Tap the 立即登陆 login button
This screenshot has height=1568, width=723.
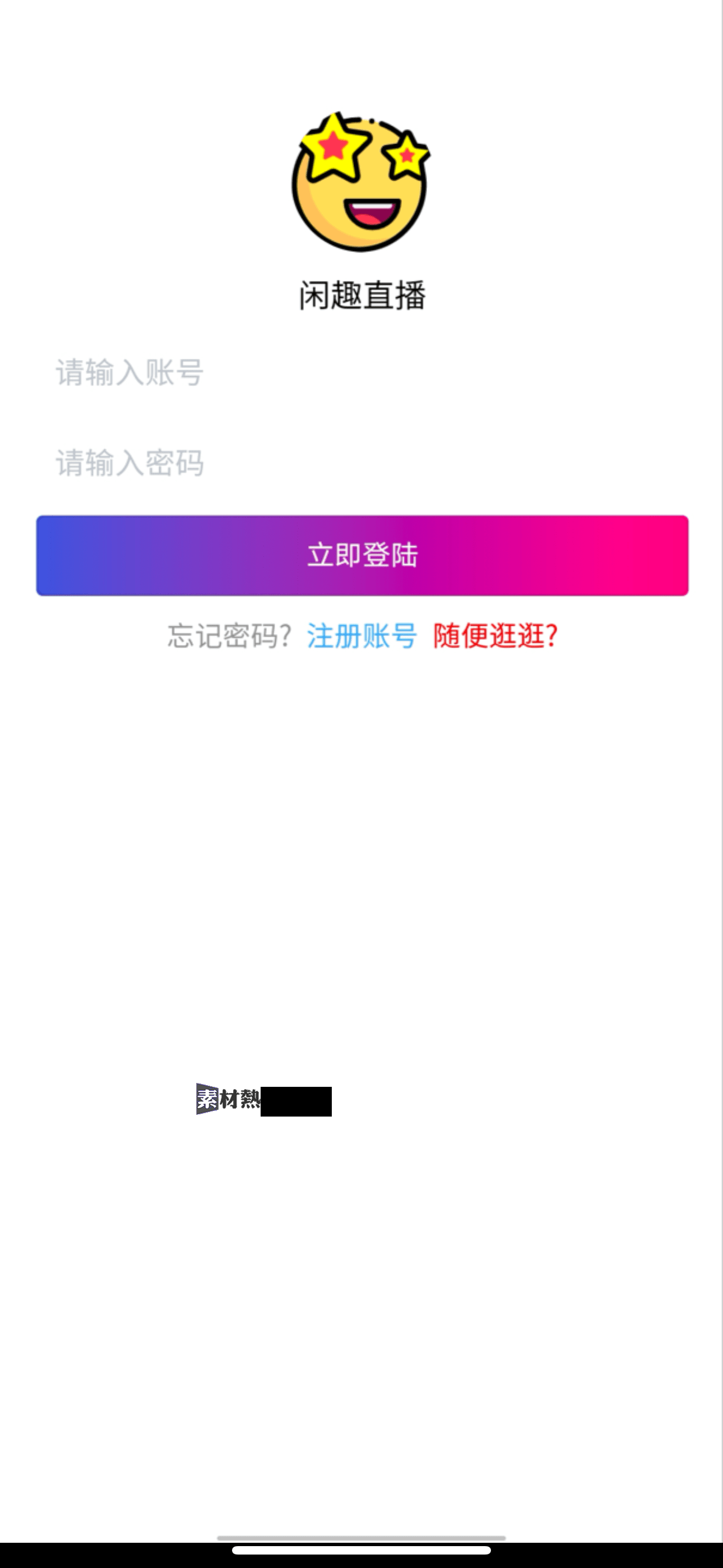tap(362, 555)
